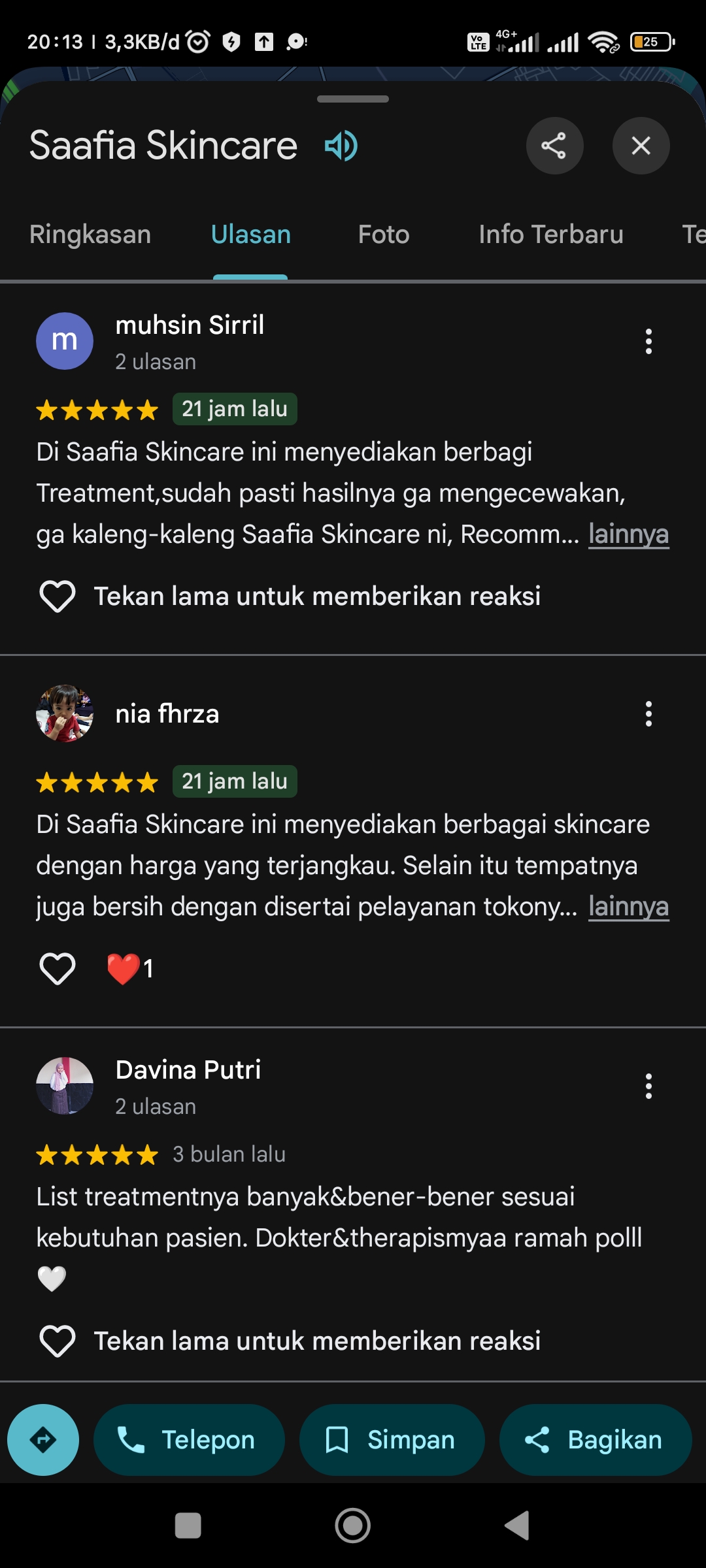Tap the Bagikan button
Image resolution: width=706 pixels, height=1568 pixels.
point(596,1440)
